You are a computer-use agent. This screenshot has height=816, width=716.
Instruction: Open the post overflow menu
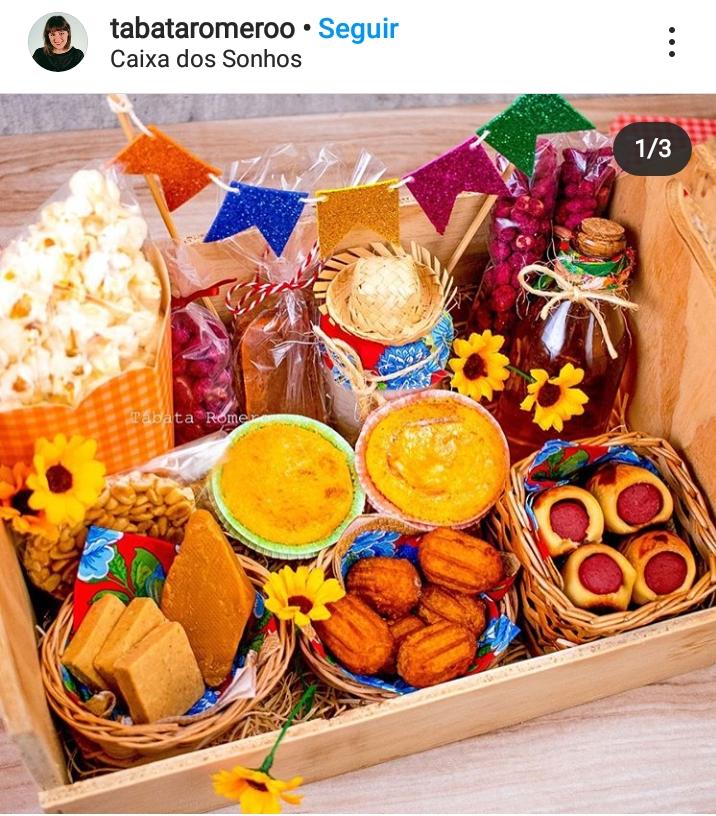coord(671,42)
